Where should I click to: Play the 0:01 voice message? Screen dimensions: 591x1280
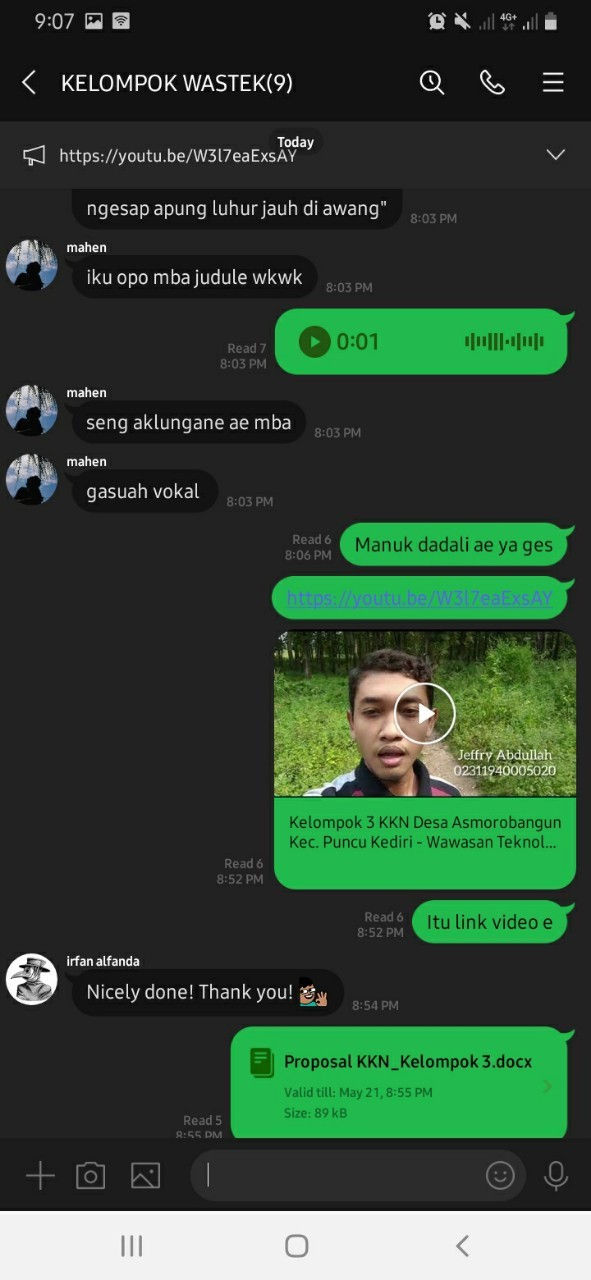coord(314,342)
